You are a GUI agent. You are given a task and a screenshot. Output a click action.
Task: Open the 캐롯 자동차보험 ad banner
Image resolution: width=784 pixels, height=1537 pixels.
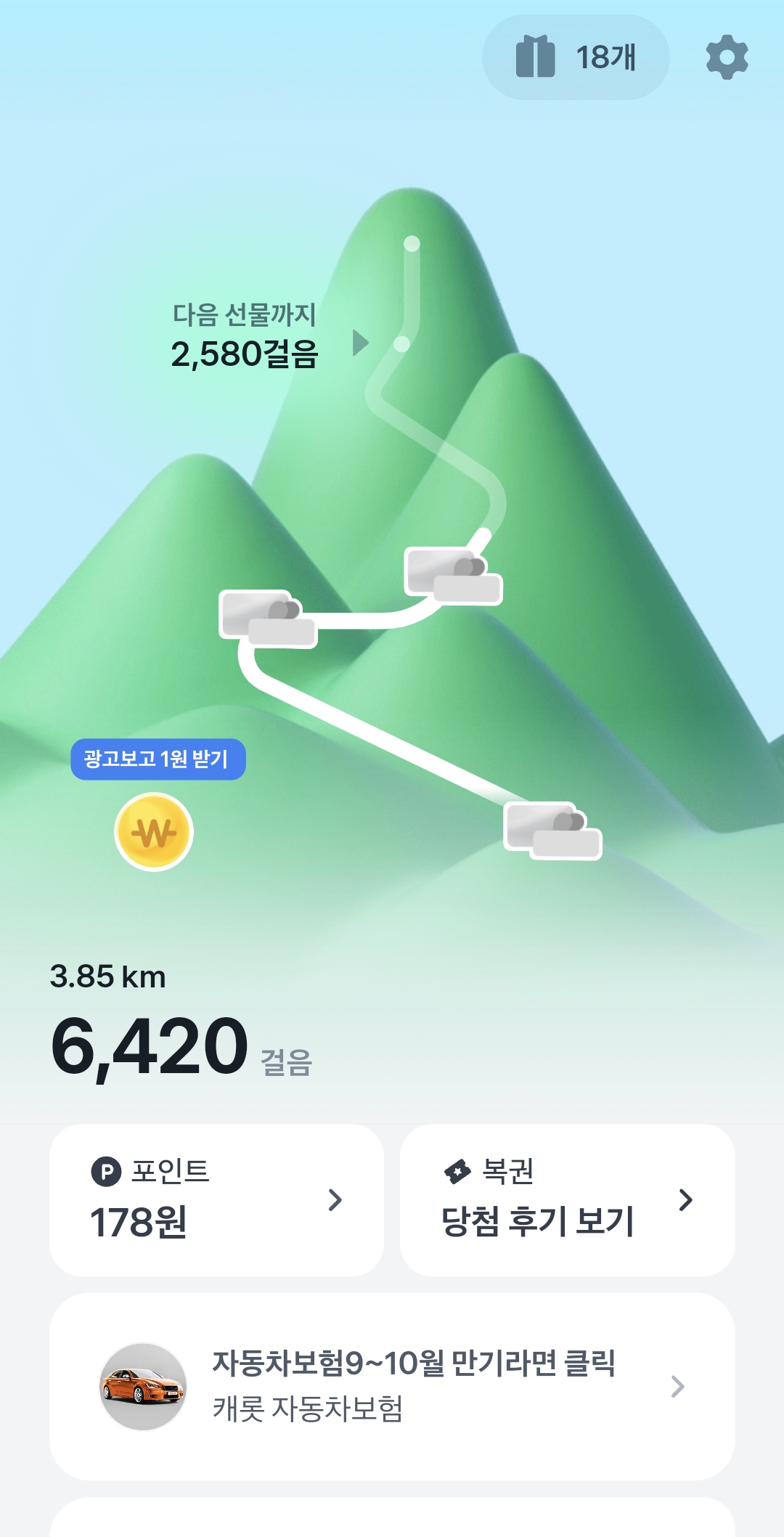[x=392, y=1386]
